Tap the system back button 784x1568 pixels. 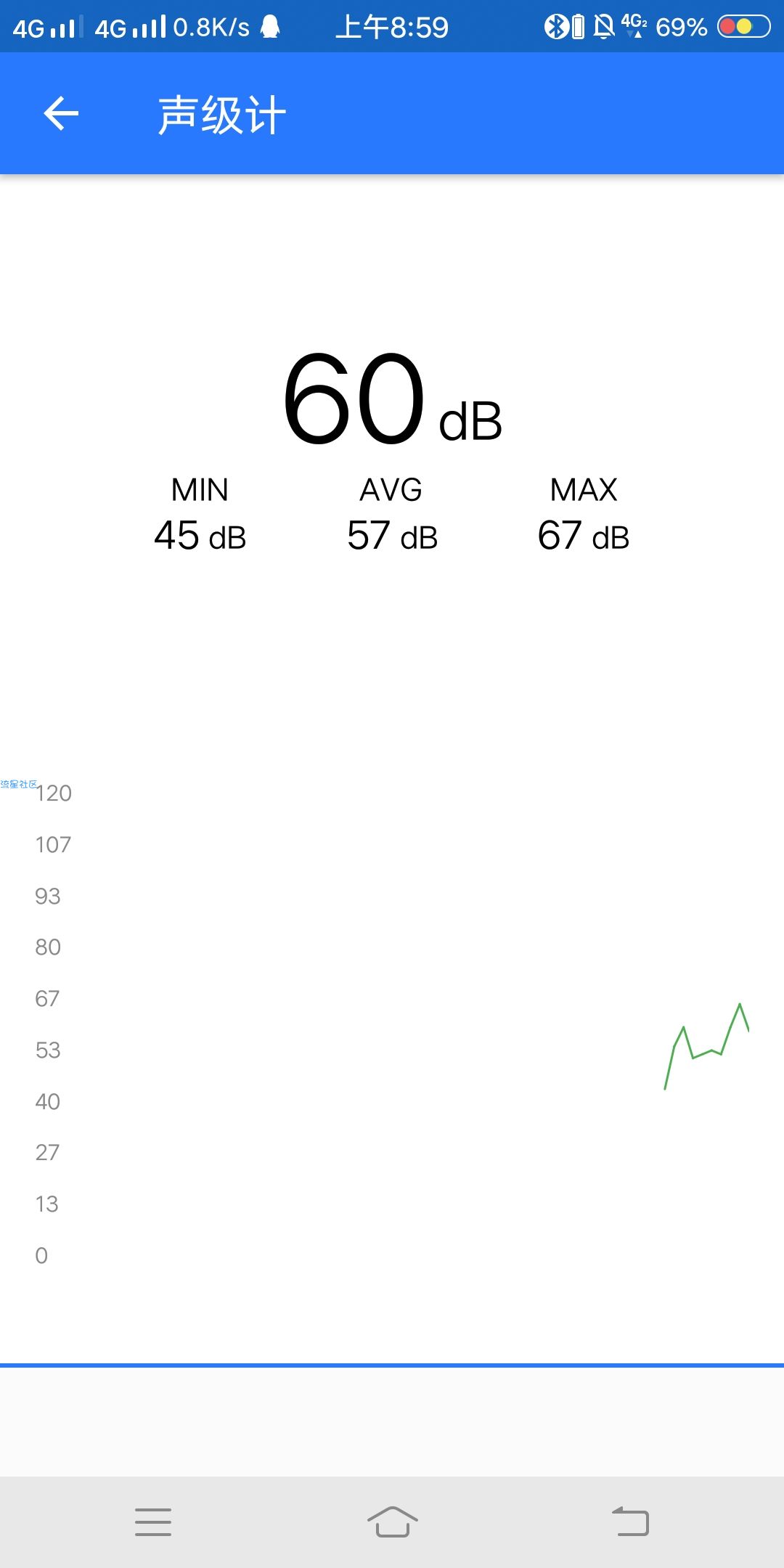point(631,1522)
